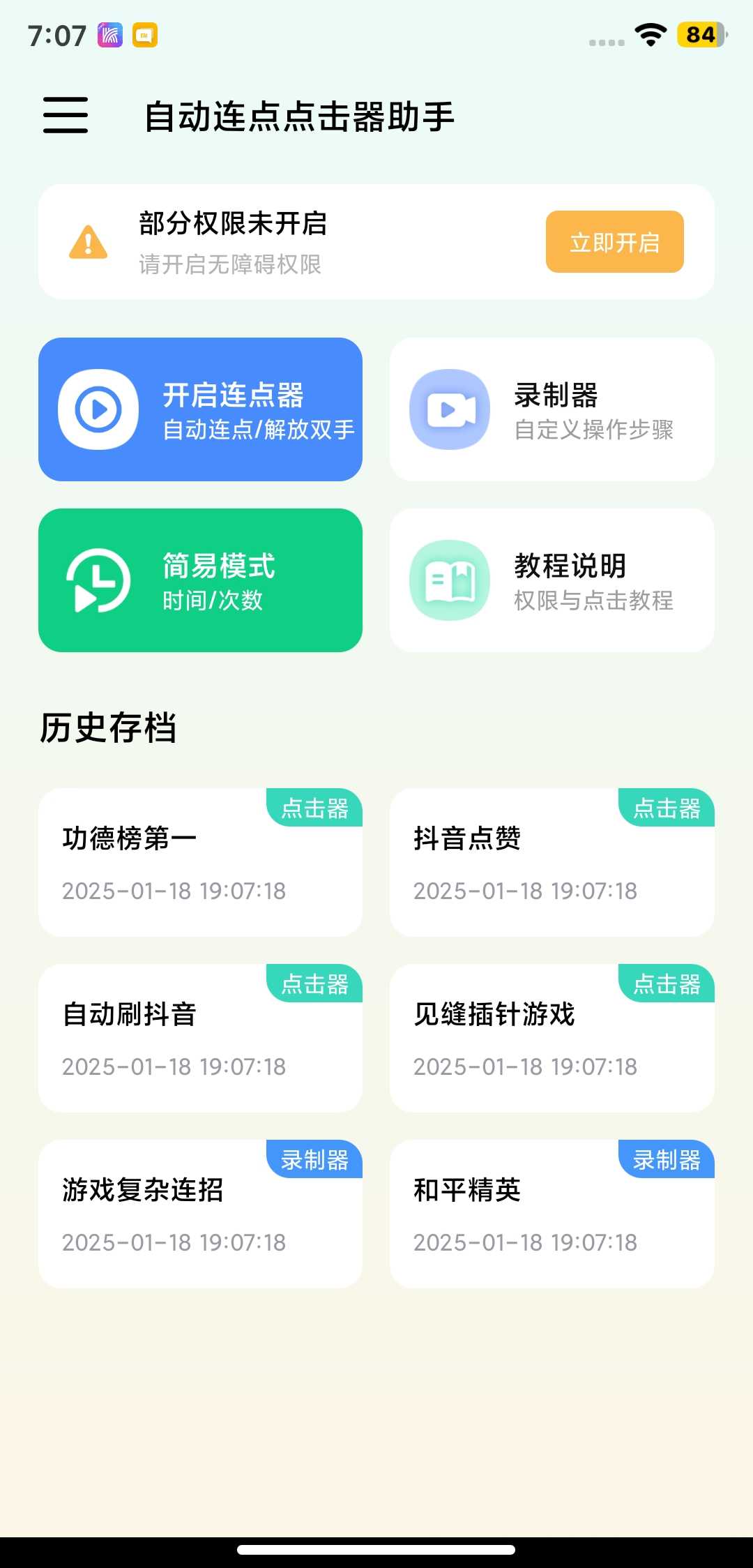Image resolution: width=753 pixels, height=1568 pixels.
Task: Open the 自动刷抖音 archive
Action: tap(200, 1039)
